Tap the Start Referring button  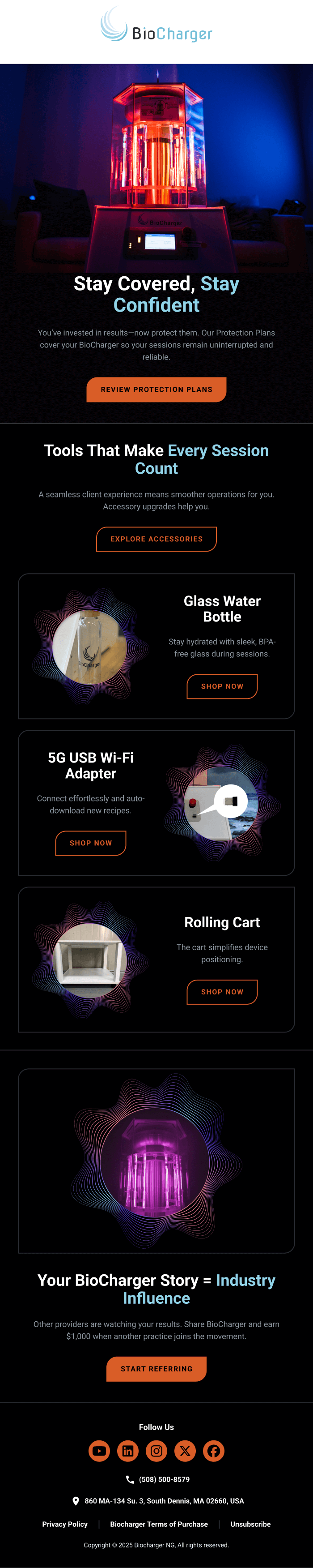[156, 1369]
